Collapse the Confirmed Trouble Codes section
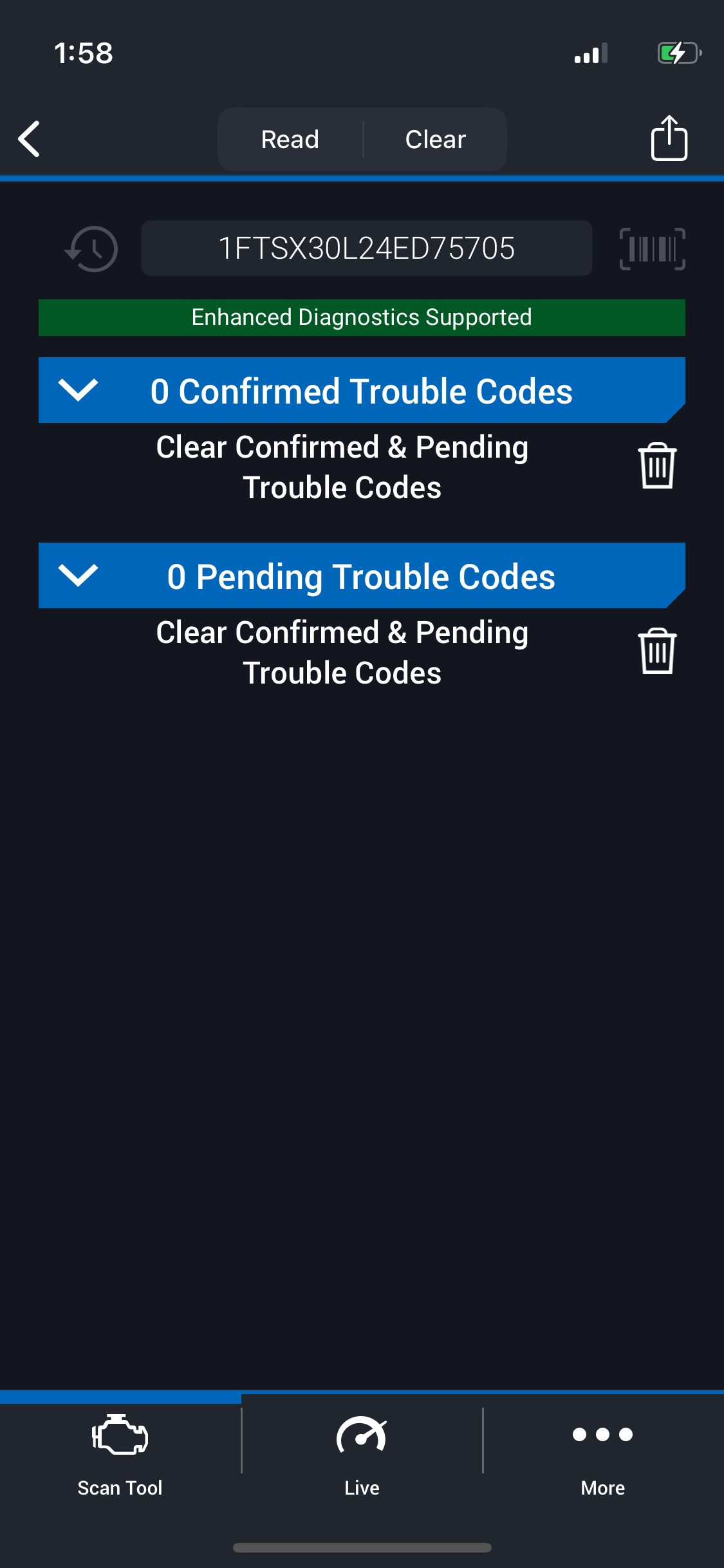724x1568 pixels. [x=78, y=390]
